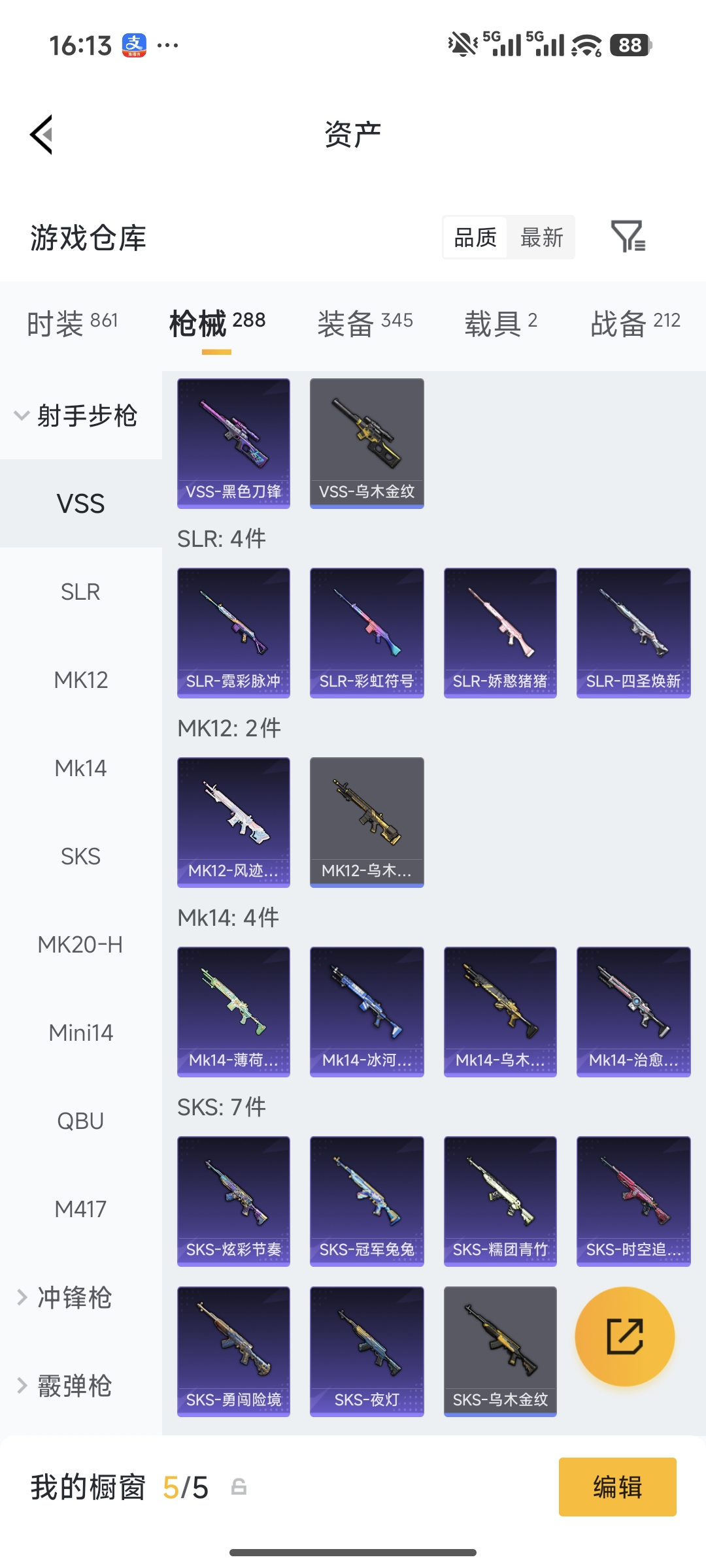Select the SKS-夜灯 skin
This screenshot has height=1568, width=706.
367,1351
